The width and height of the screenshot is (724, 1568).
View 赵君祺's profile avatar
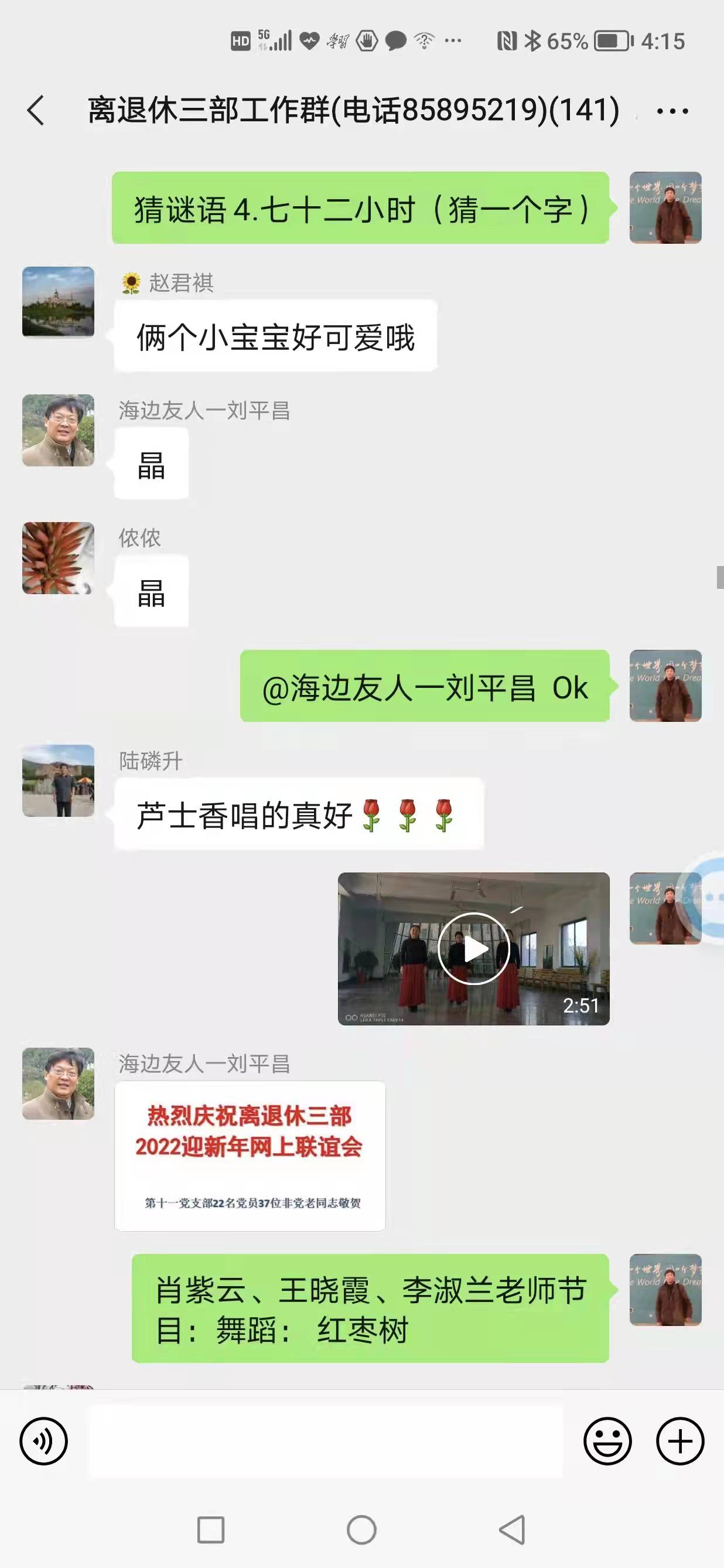[59, 302]
